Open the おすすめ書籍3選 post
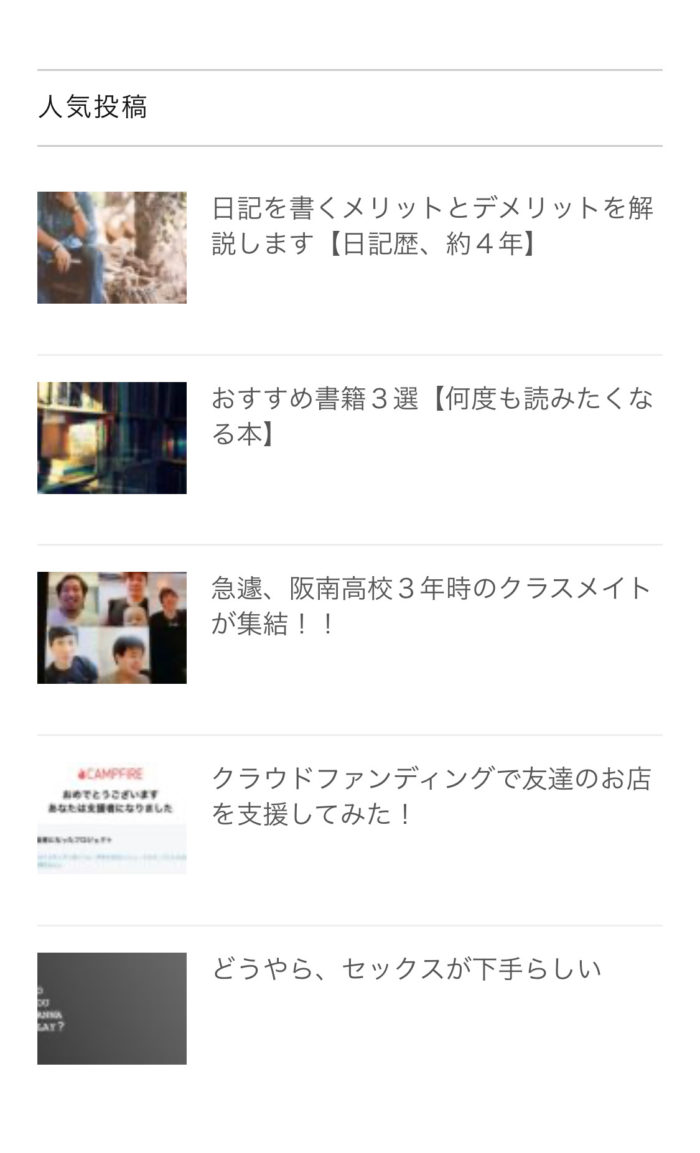 click(432, 415)
